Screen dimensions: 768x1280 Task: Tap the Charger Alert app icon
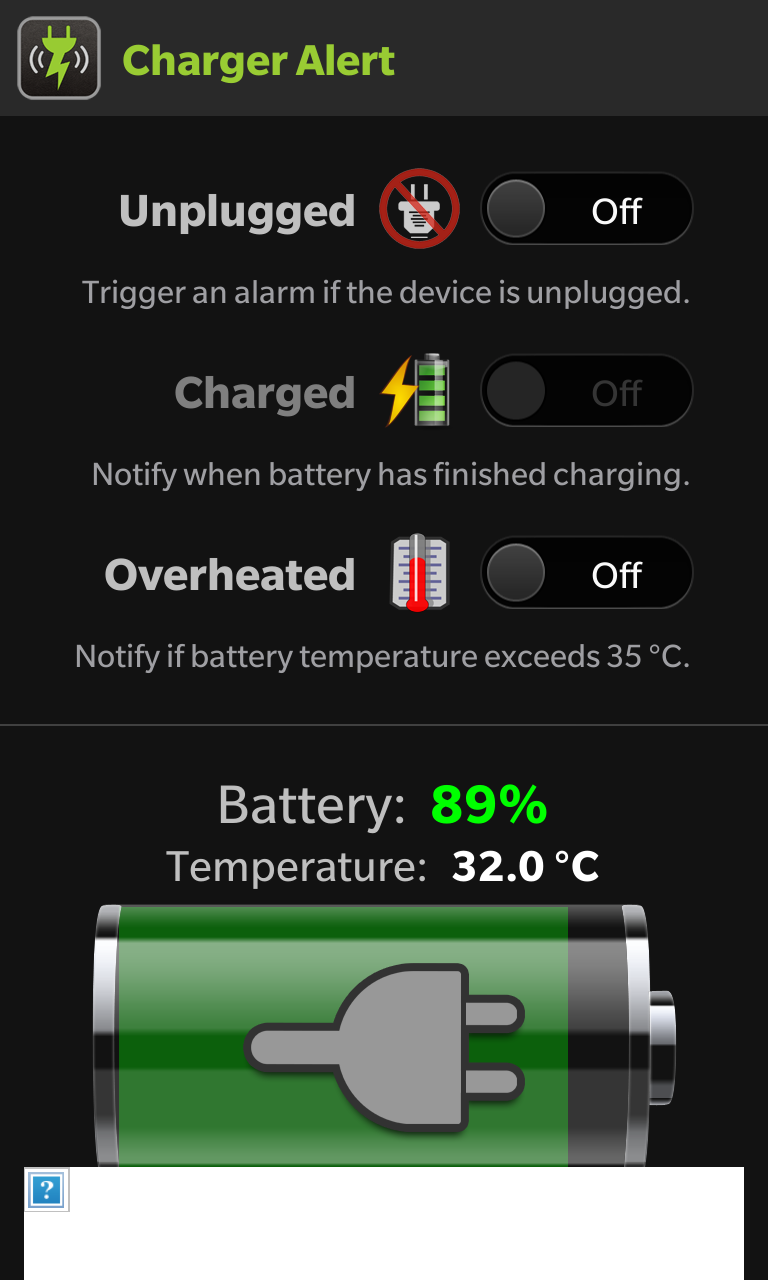click(x=59, y=59)
